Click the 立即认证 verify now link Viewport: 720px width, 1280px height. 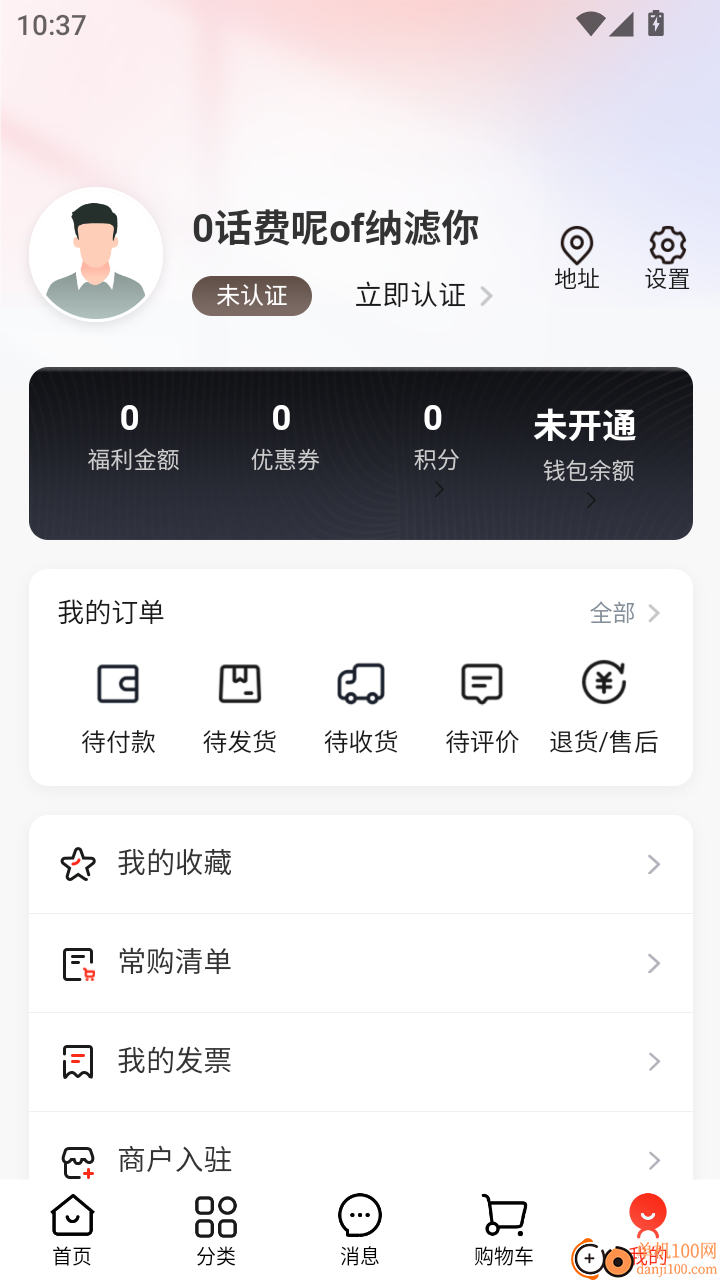click(x=410, y=296)
